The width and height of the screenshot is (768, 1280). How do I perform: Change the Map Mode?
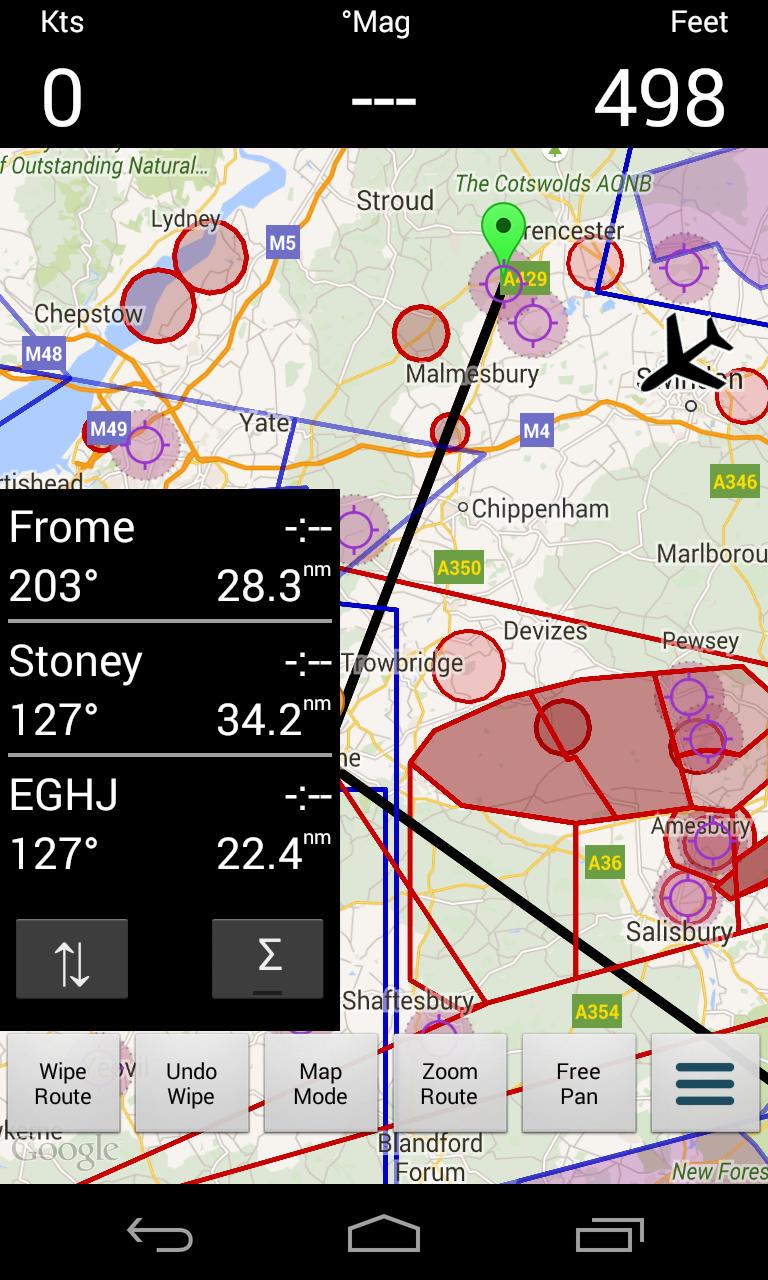click(x=320, y=1084)
